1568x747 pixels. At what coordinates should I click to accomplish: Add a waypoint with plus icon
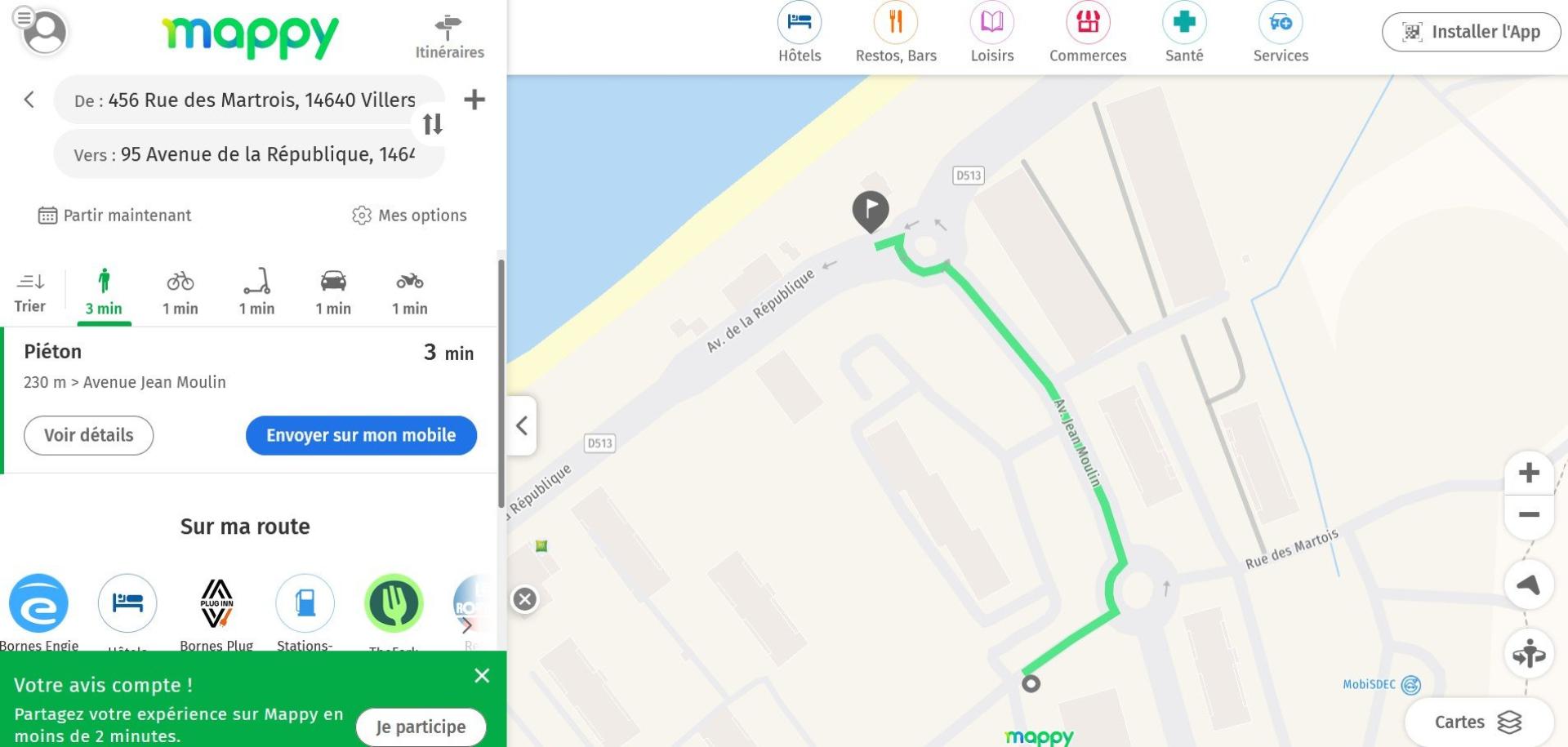click(474, 100)
